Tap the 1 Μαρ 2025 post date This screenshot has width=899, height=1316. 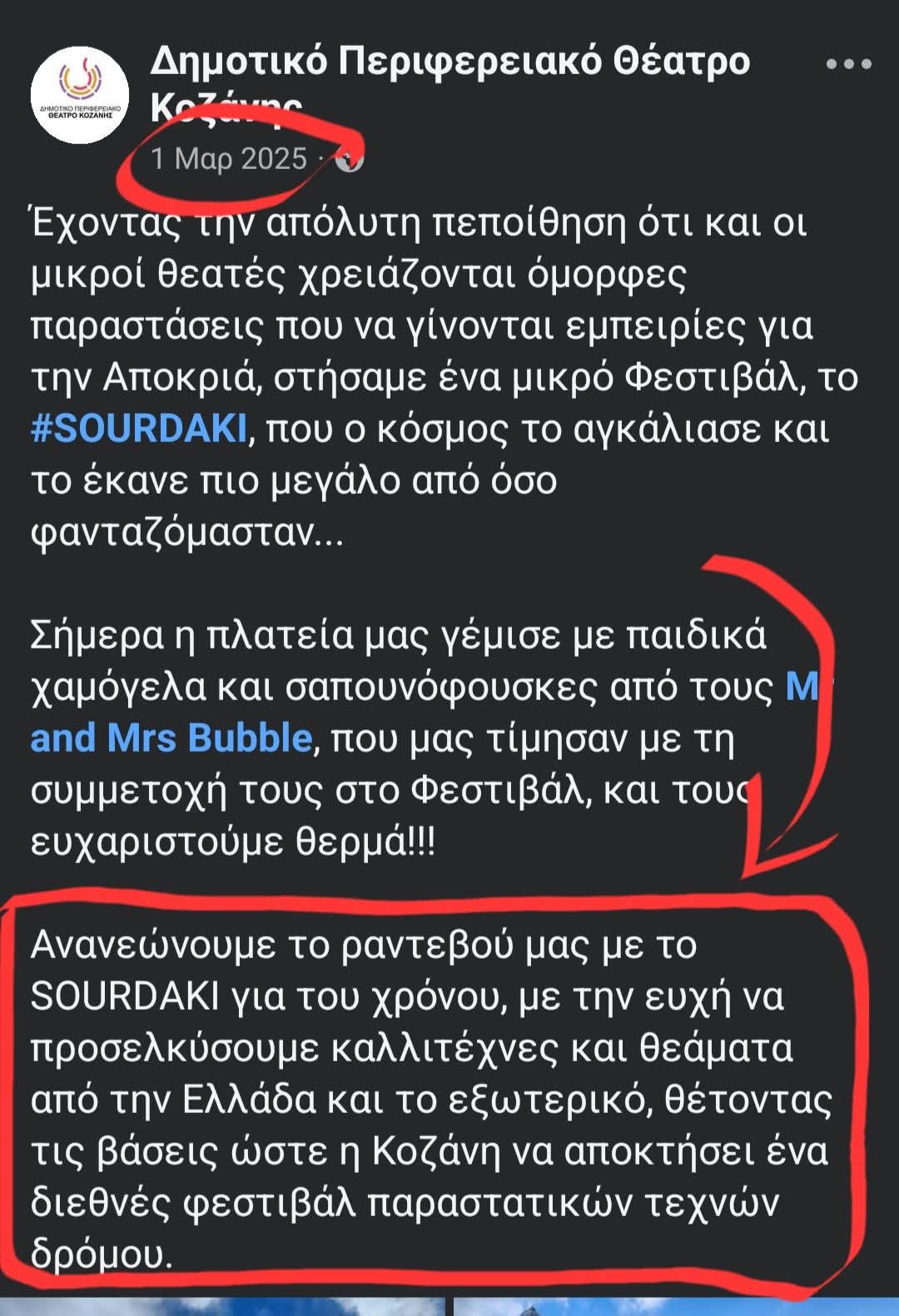[x=229, y=159]
